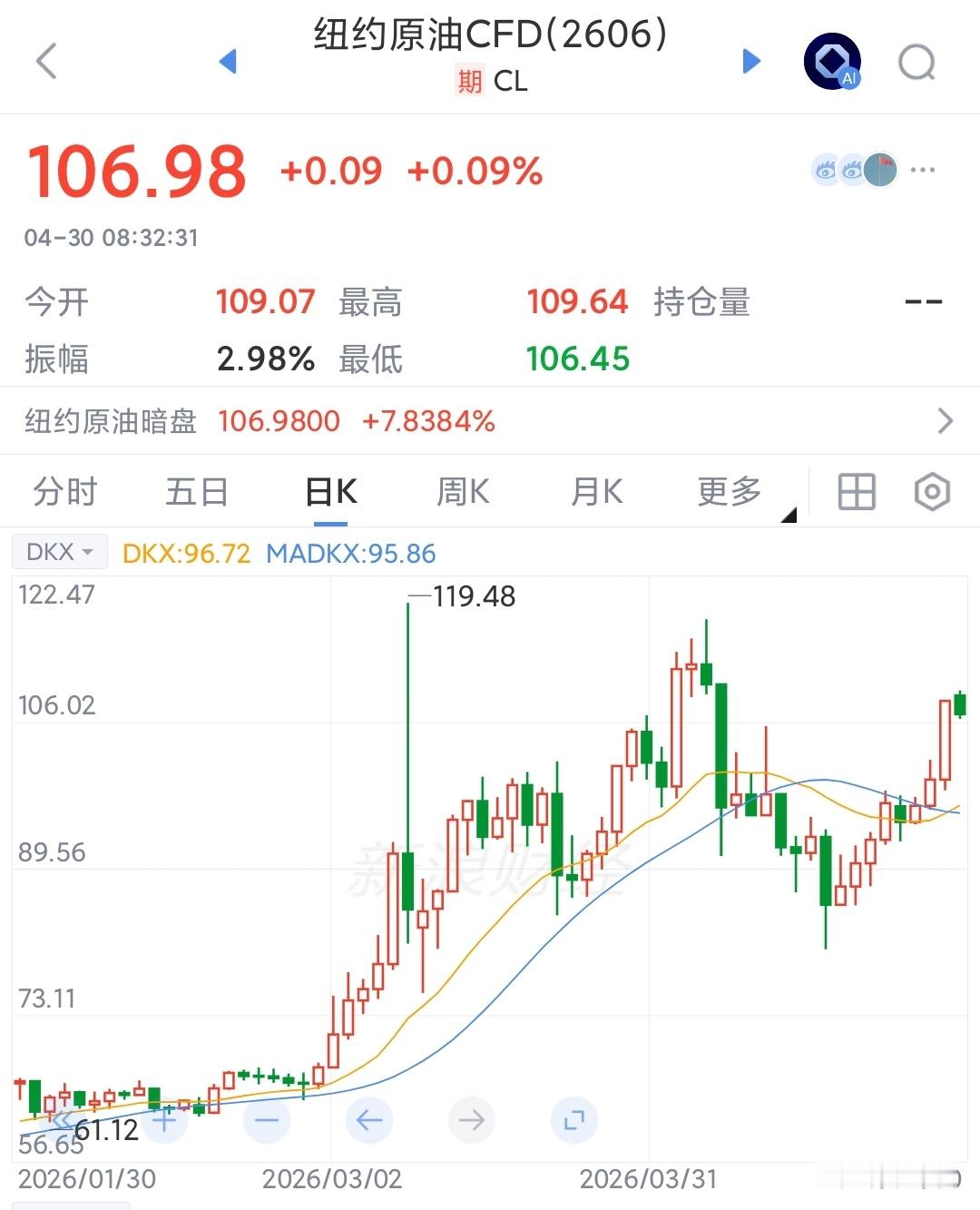The height and width of the screenshot is (1210, 980).
Task: Zoom out of the chart with the minus icon
Action: [267, 1120]
